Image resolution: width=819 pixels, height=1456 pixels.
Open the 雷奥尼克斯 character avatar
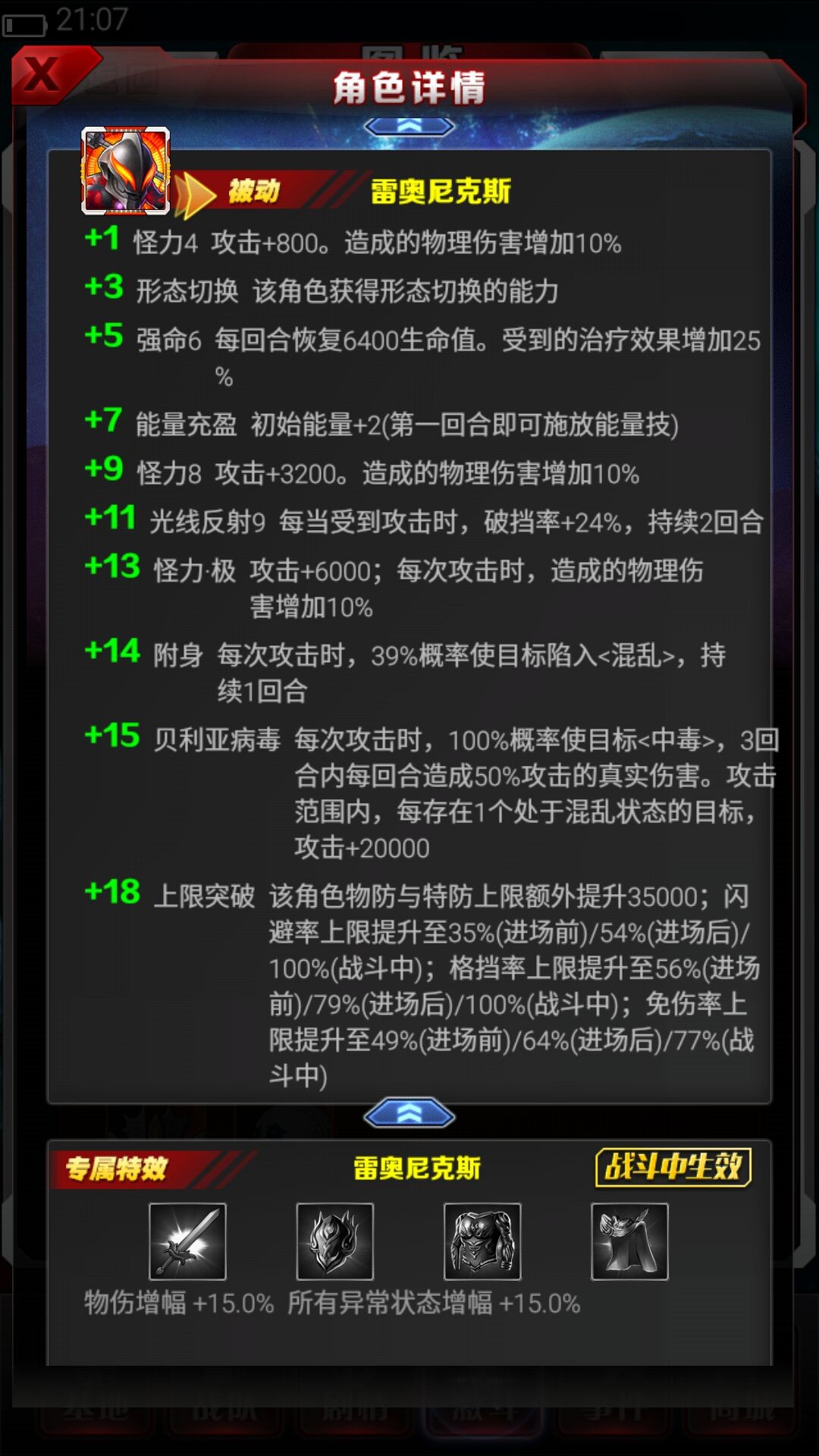point(125,171)
